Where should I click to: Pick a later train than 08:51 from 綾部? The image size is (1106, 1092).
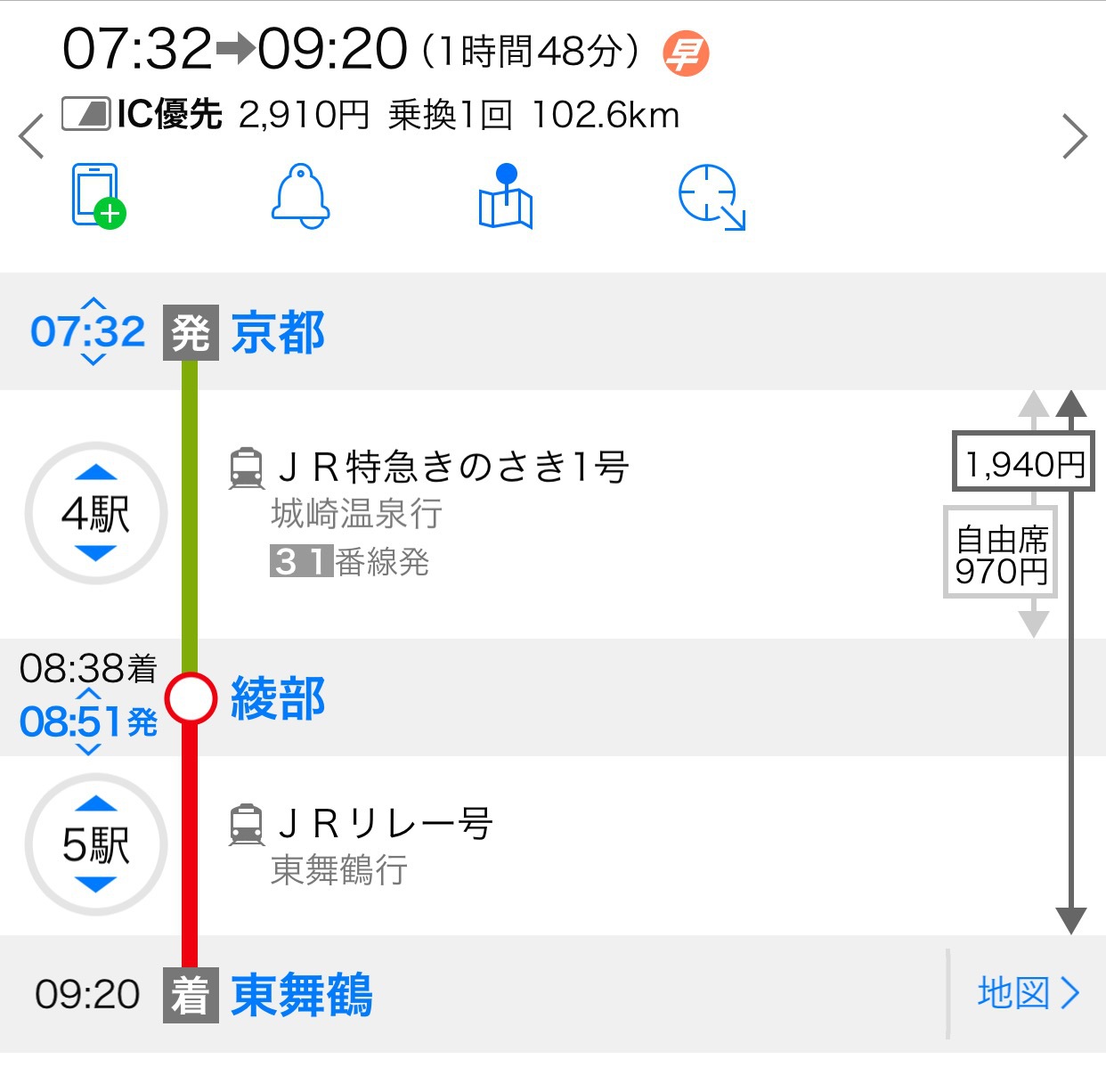pos(88,749)
